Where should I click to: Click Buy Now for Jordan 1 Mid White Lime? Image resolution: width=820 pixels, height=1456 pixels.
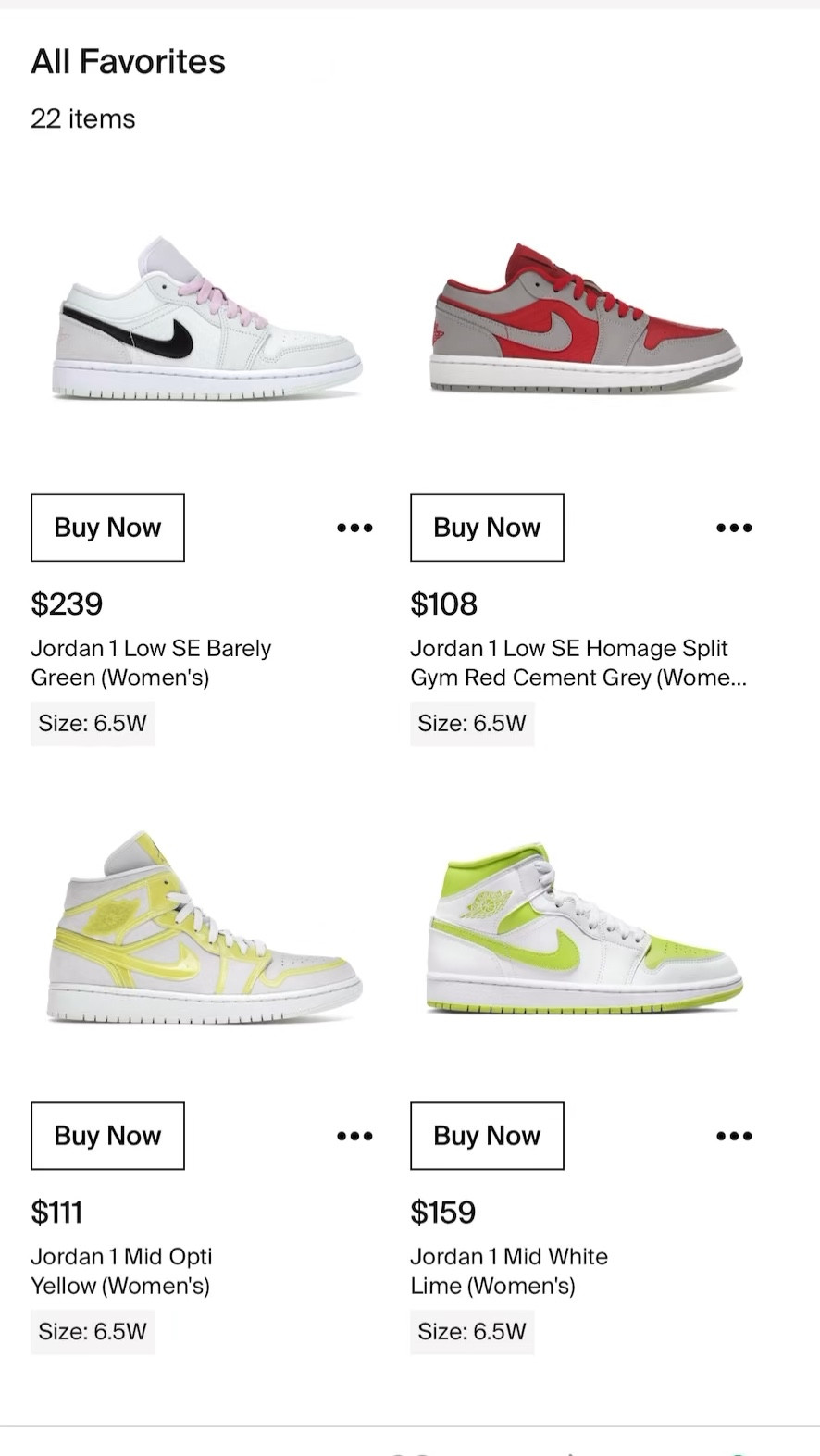pos(487,1136)
